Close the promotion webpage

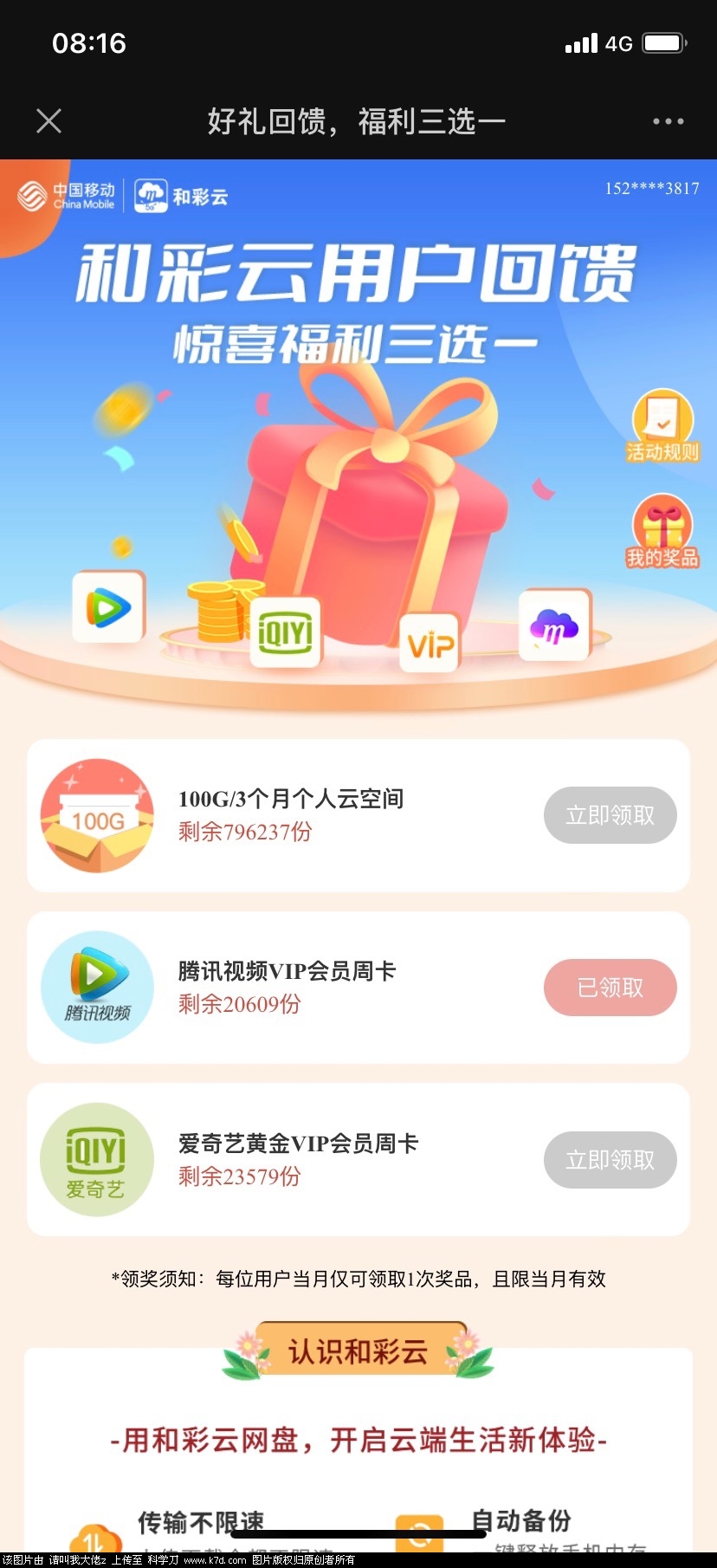click(x=49, y=121)
